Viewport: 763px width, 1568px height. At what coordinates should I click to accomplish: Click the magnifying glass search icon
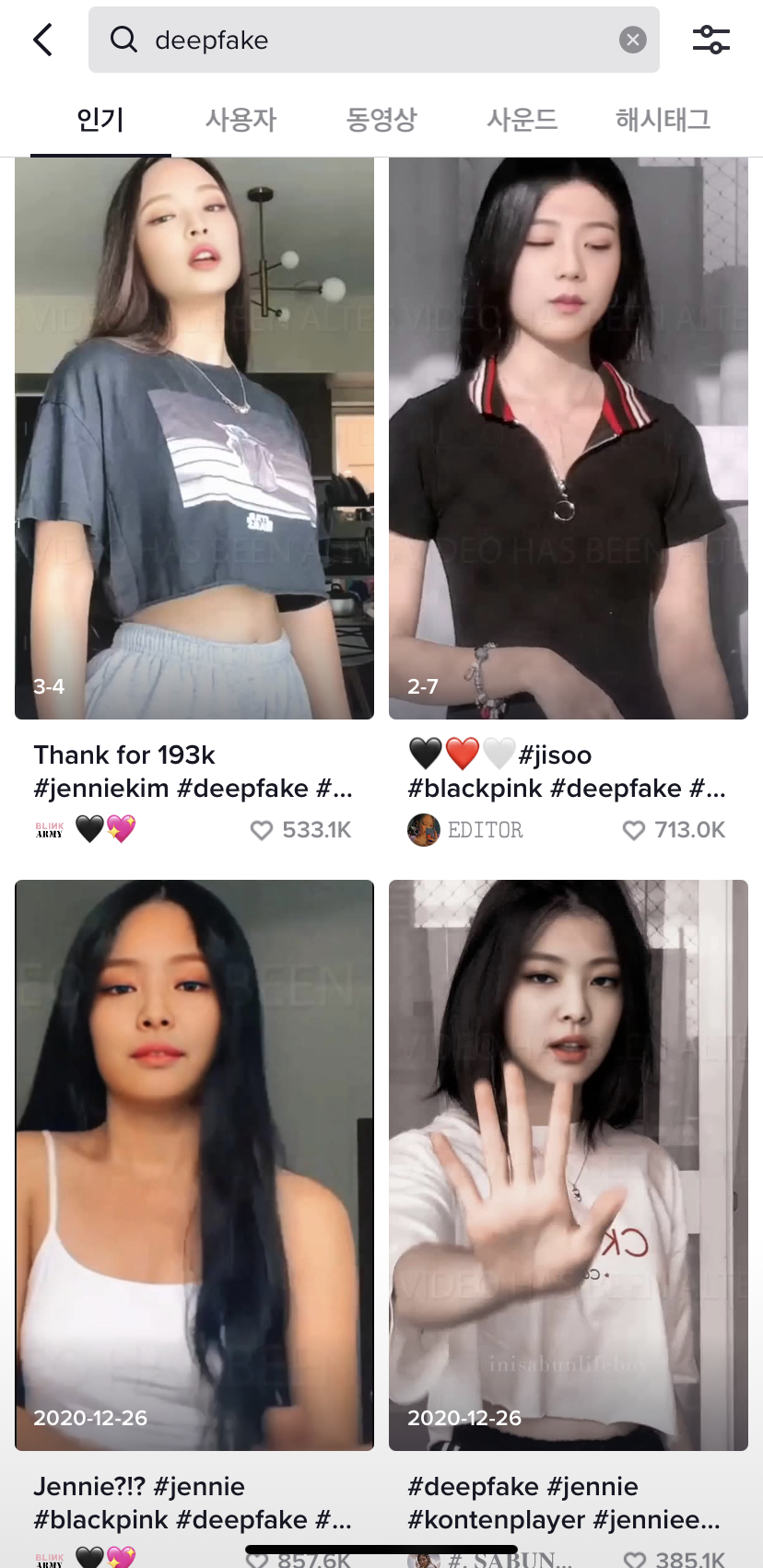123,39
